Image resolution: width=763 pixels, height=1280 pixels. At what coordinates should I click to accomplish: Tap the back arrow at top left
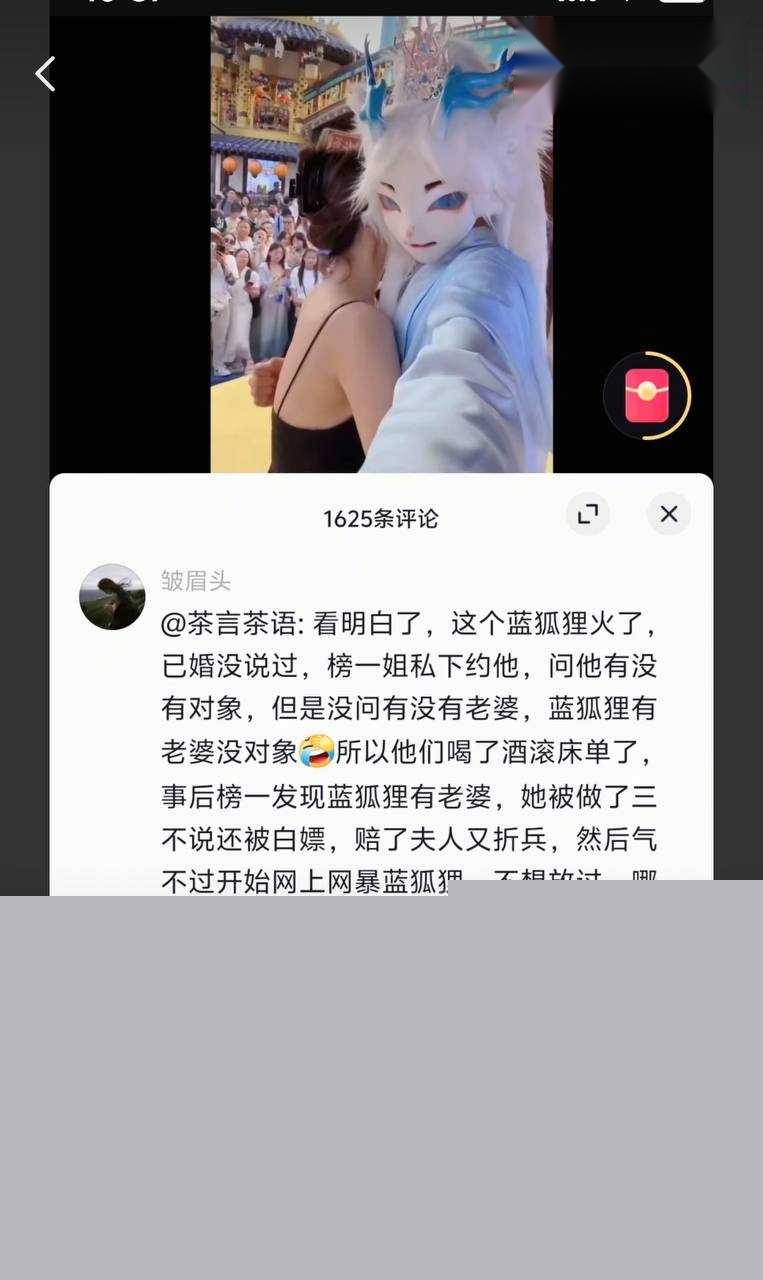[x=45, y=74]
